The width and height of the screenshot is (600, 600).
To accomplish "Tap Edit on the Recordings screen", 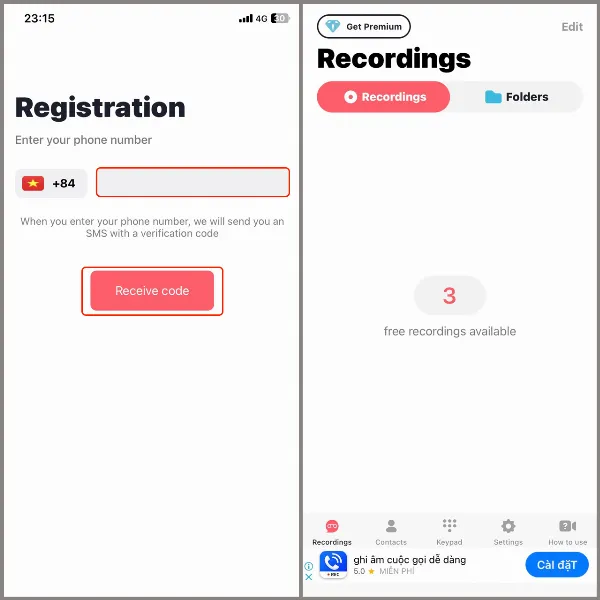I will 572,27.
